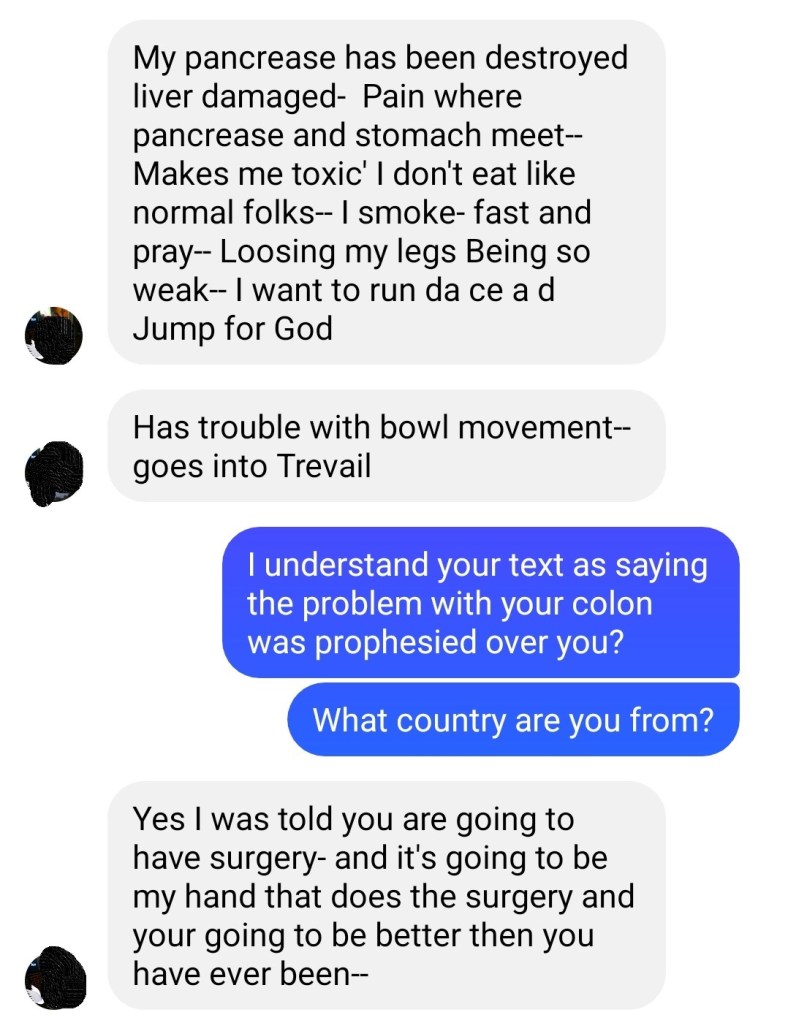View profile from avatar beside 'have ever been--'
Viewport: 788px width, 1023px height.
(60, 977)
